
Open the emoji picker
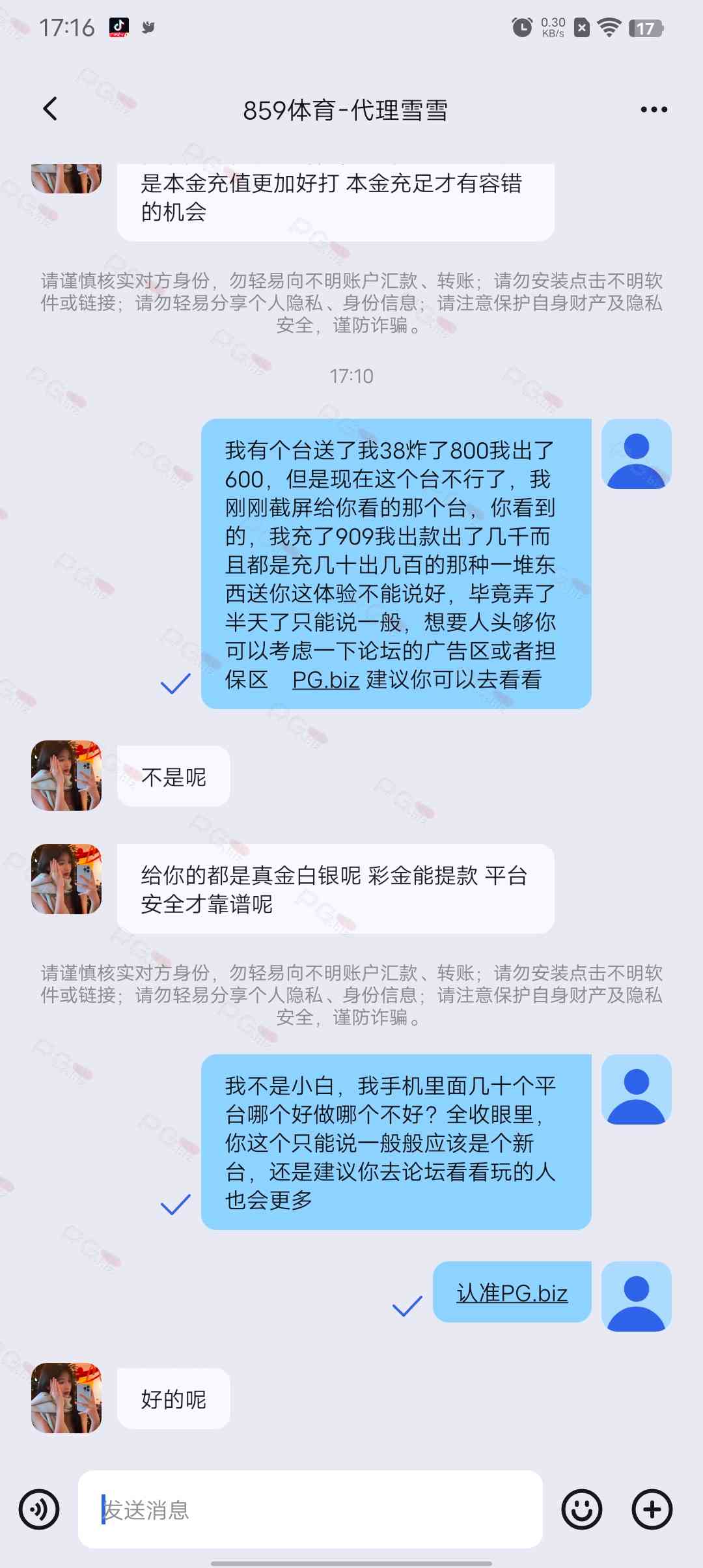pyautogui.click(x=582, y=1509)
